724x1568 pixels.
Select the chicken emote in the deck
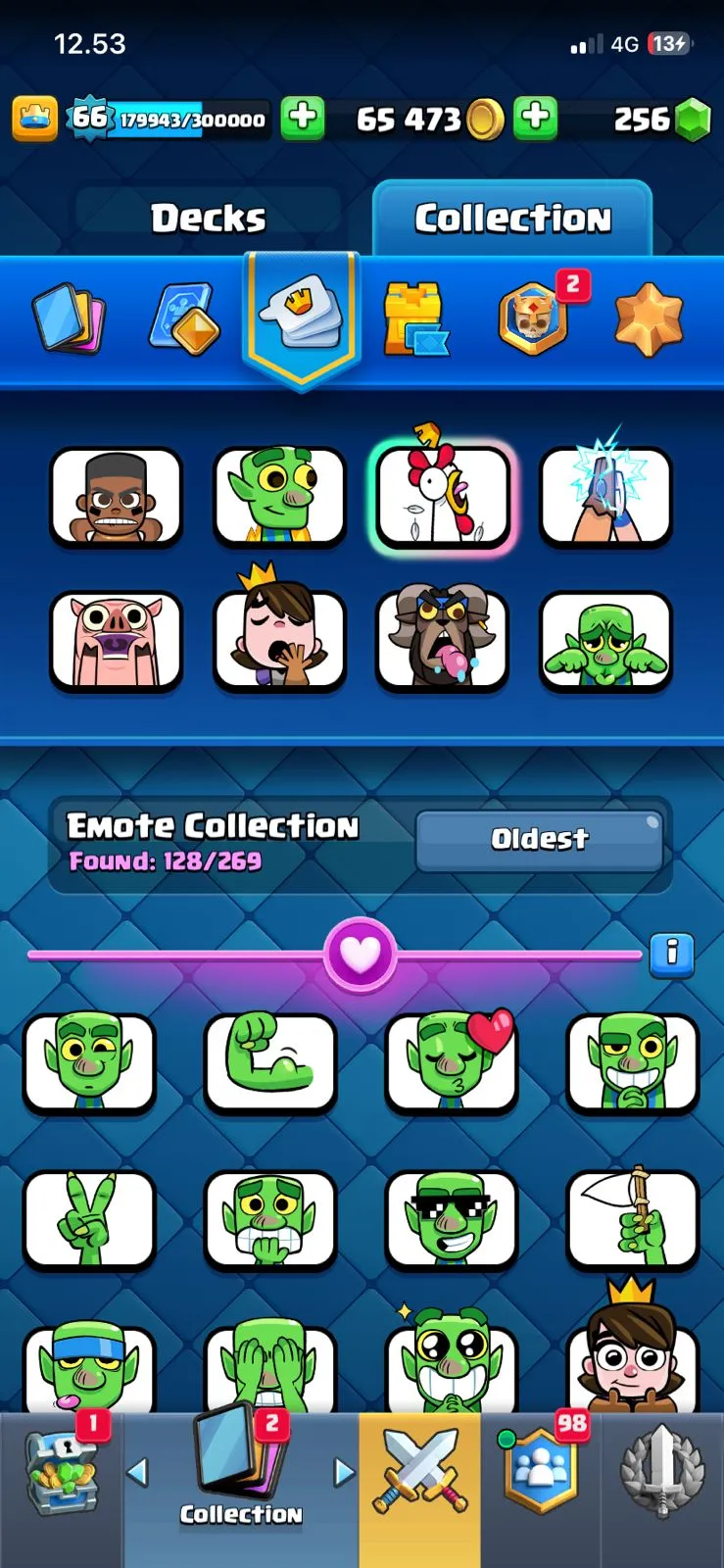pyautogui.click(x=444, y=496)
